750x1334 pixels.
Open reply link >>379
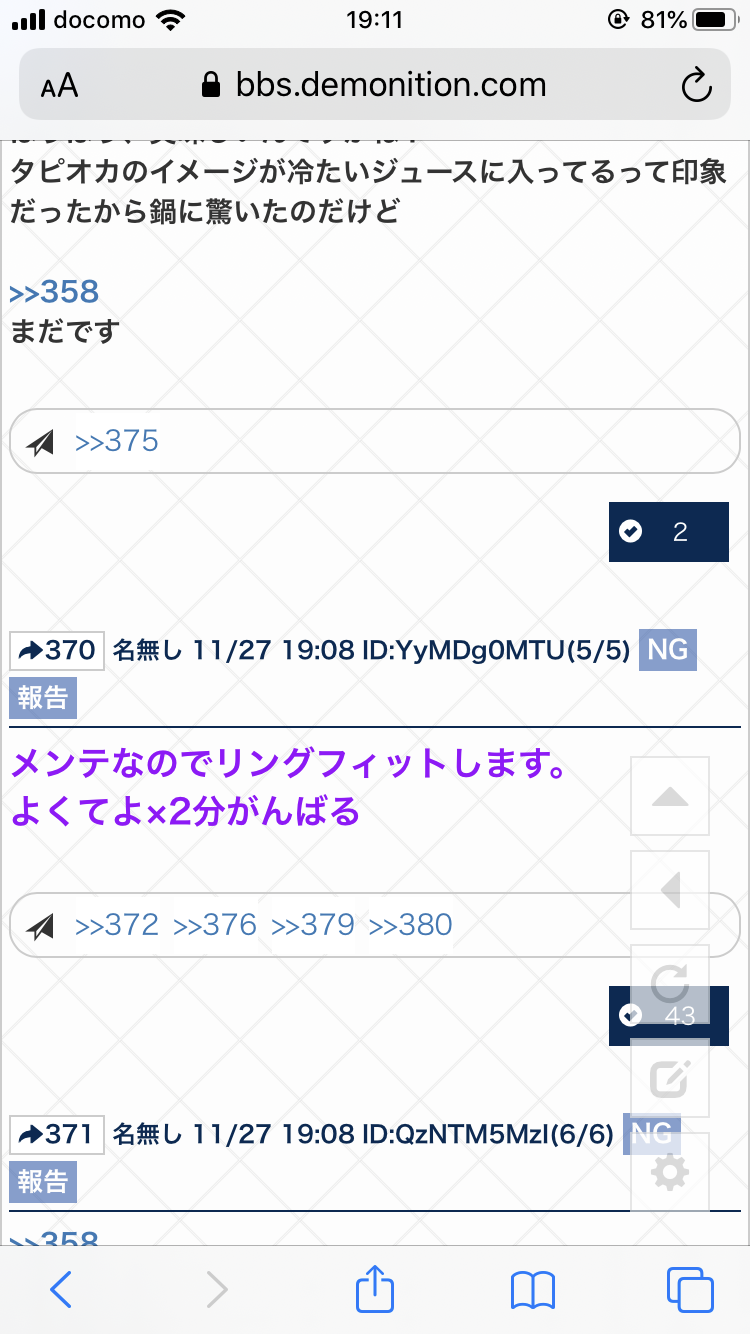tap(313, 925)
